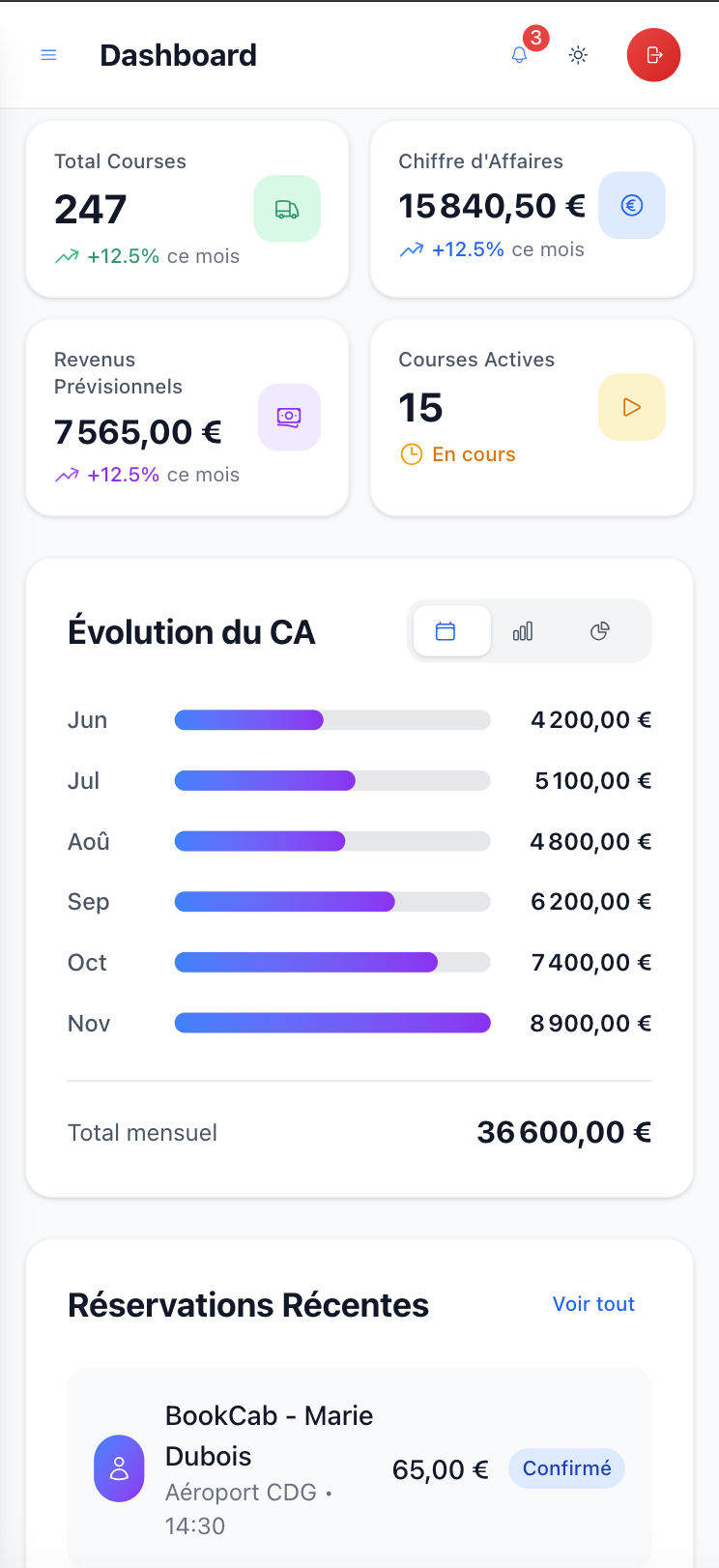Screen dimensions: 719x1568
Task: Click the Nov revenue progress bar
Action: [331, 1023]
